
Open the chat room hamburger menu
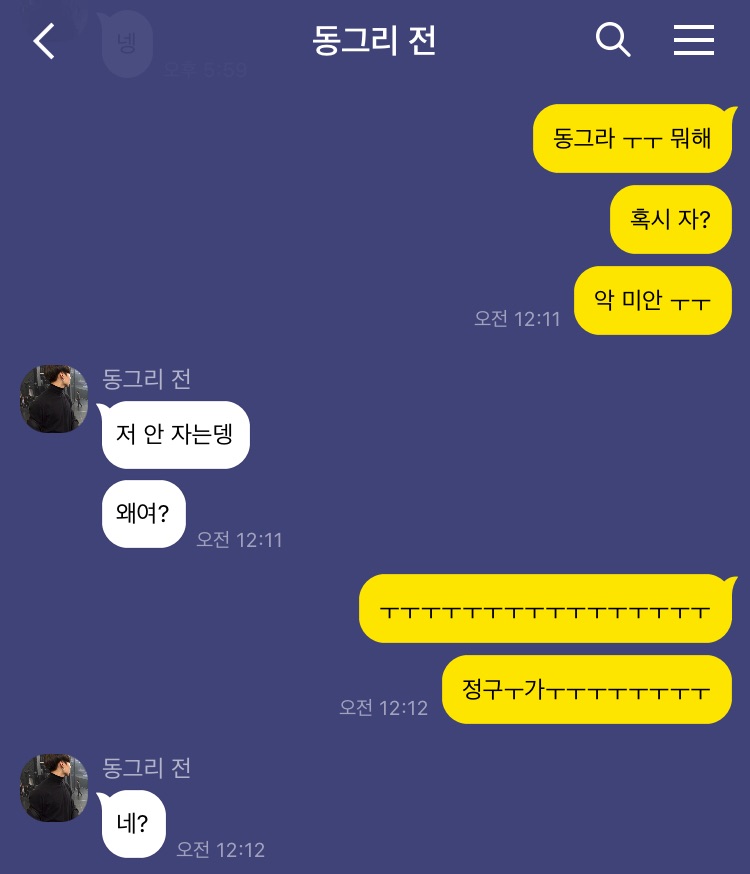(693, 40)
